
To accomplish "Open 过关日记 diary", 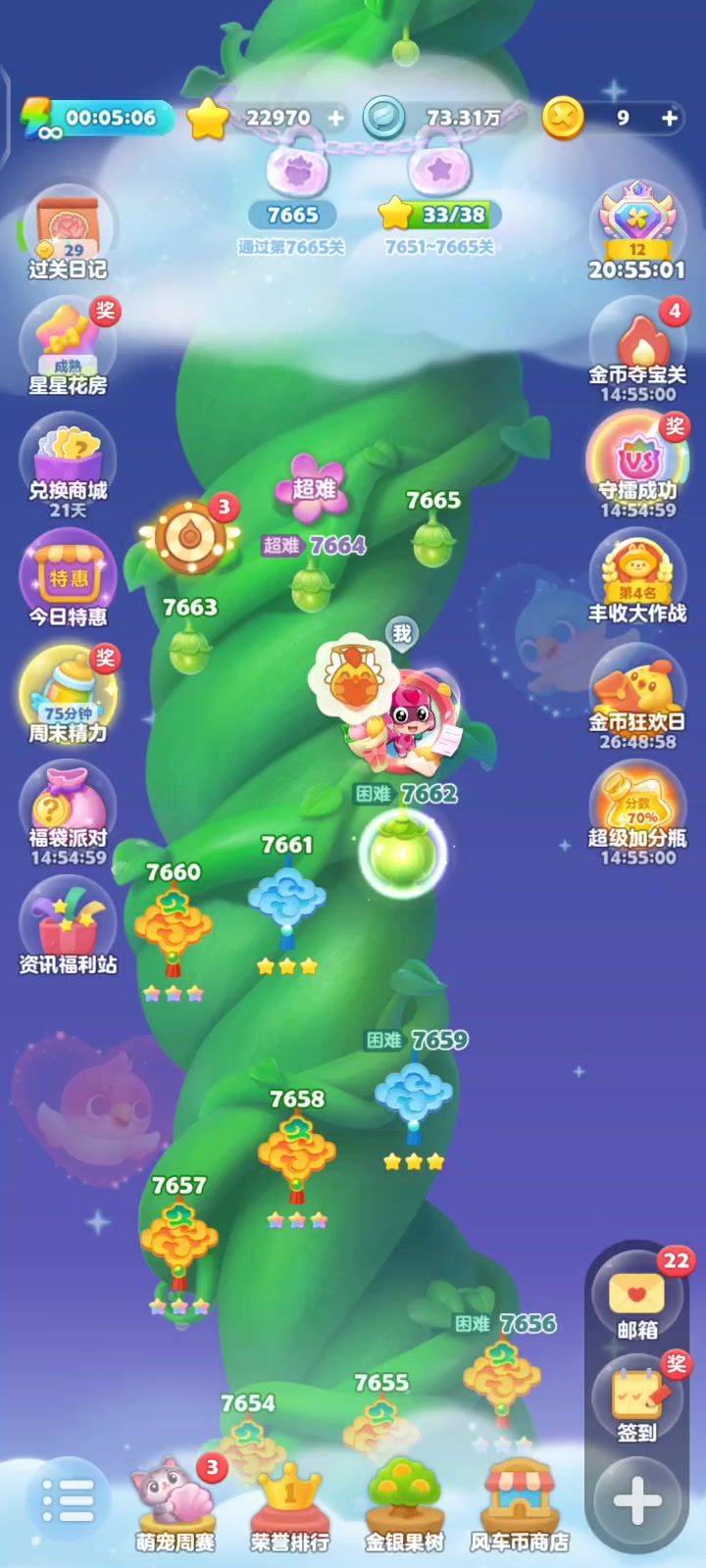I will click(x=68, y=235).
